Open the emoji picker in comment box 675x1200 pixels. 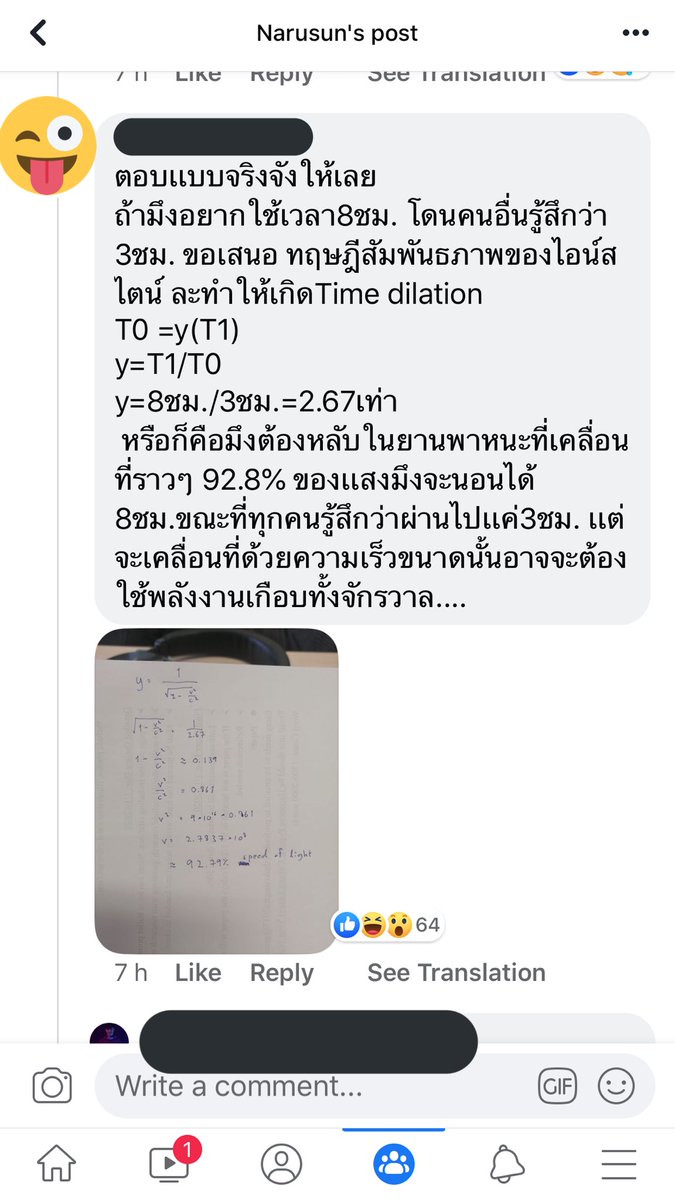point(615,1086)
